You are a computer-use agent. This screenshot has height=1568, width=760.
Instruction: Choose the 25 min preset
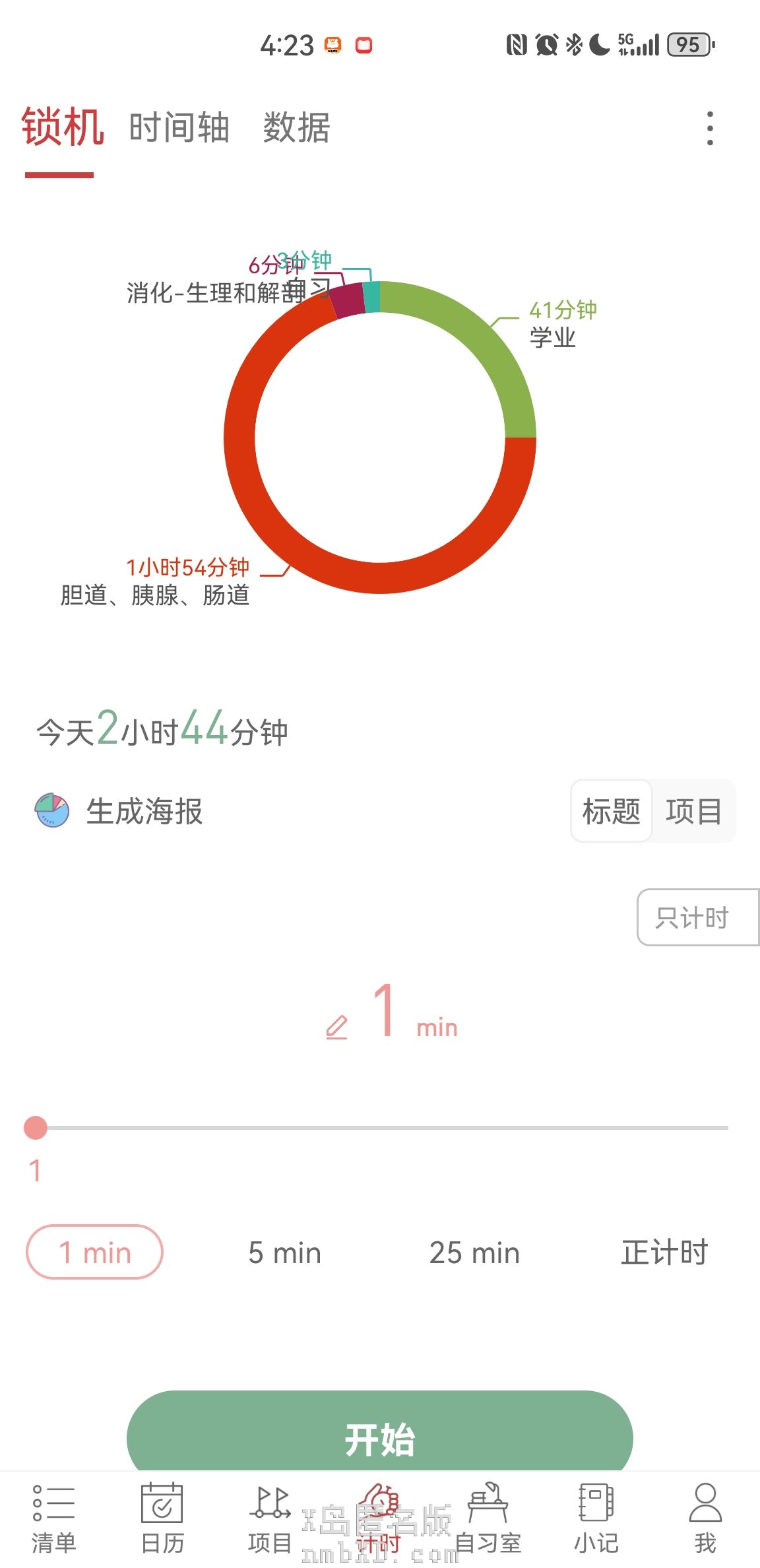click(x=474, y=1252)
